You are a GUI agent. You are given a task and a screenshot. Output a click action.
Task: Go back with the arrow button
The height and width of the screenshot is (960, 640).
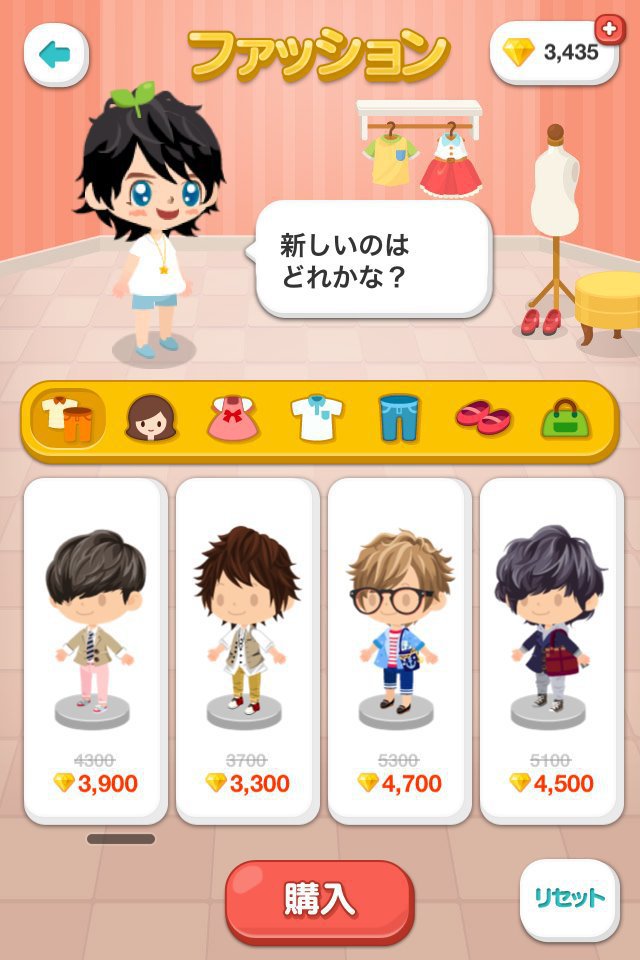(56, 54)
